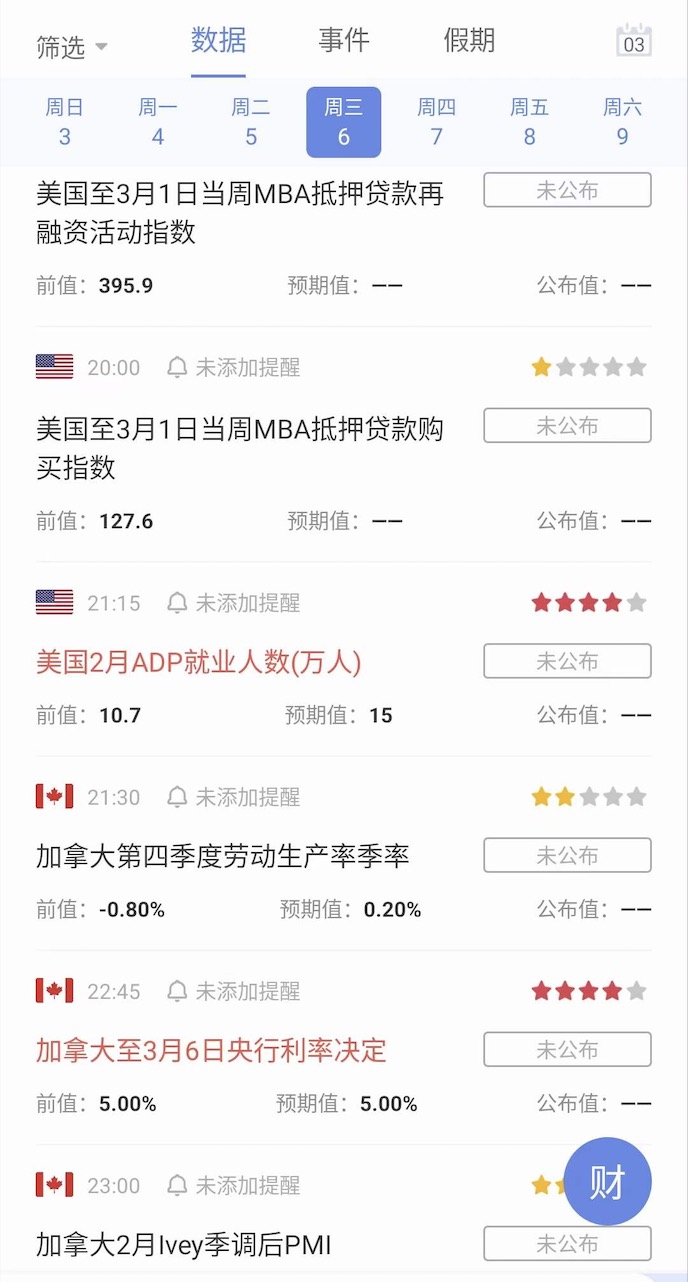Image resolution: width=688 pixels, height=1282 pixels.
Task: Add reminder for 美国2月ADP就业人数 at 21:15
Action: [233, 603]
